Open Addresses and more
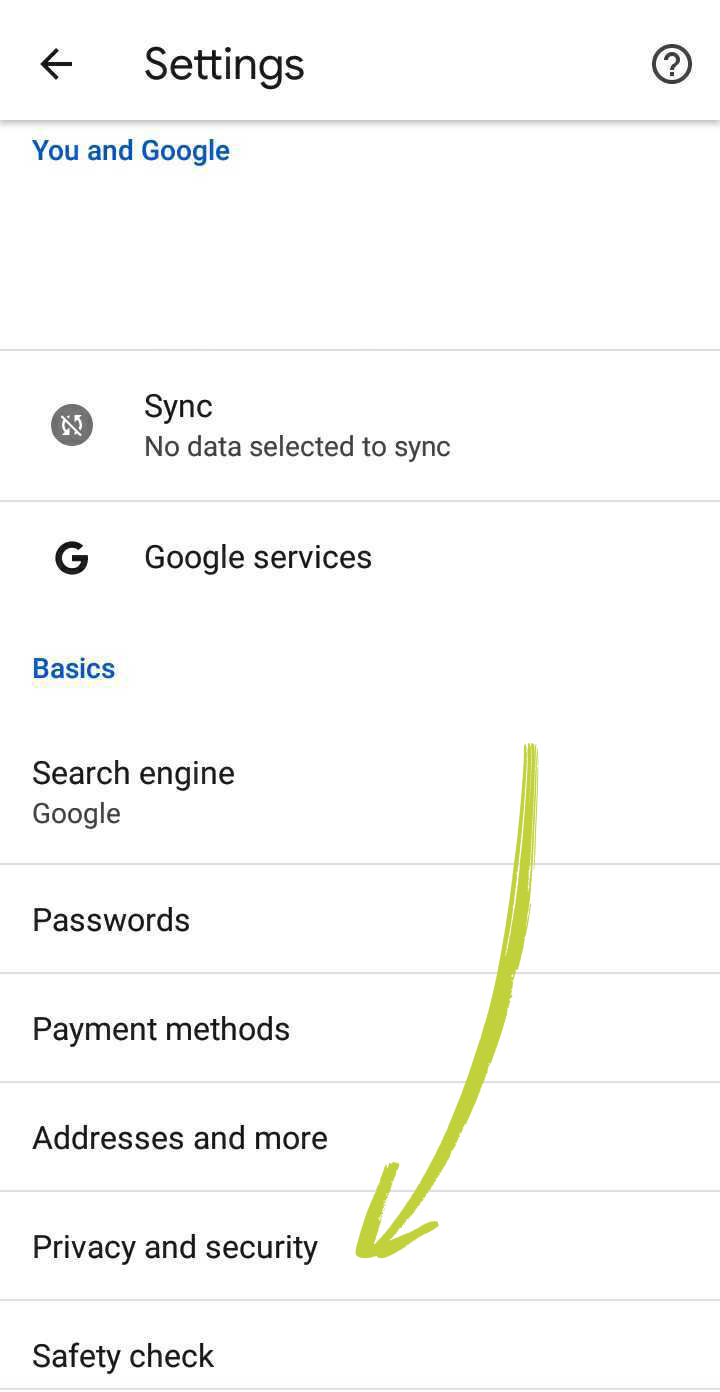 (360, 1137)
